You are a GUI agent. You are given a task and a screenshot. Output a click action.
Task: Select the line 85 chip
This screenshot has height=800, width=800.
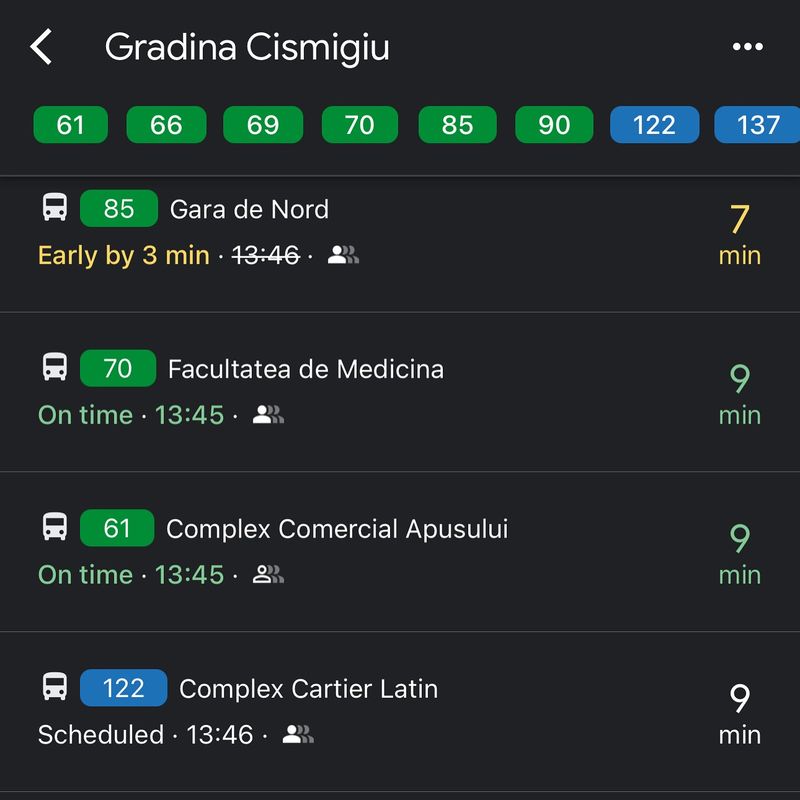pyautogui.click(x=457, y=125)
